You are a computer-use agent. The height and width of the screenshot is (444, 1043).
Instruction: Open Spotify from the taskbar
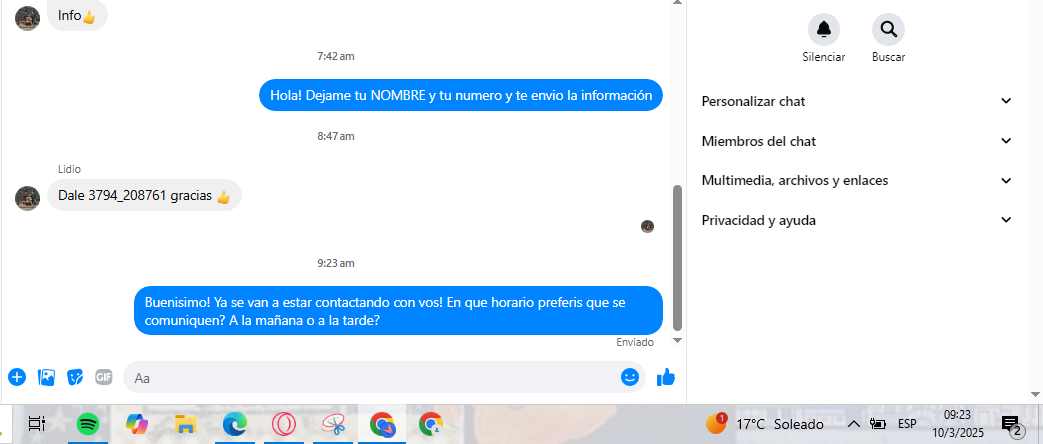(87, 424)
